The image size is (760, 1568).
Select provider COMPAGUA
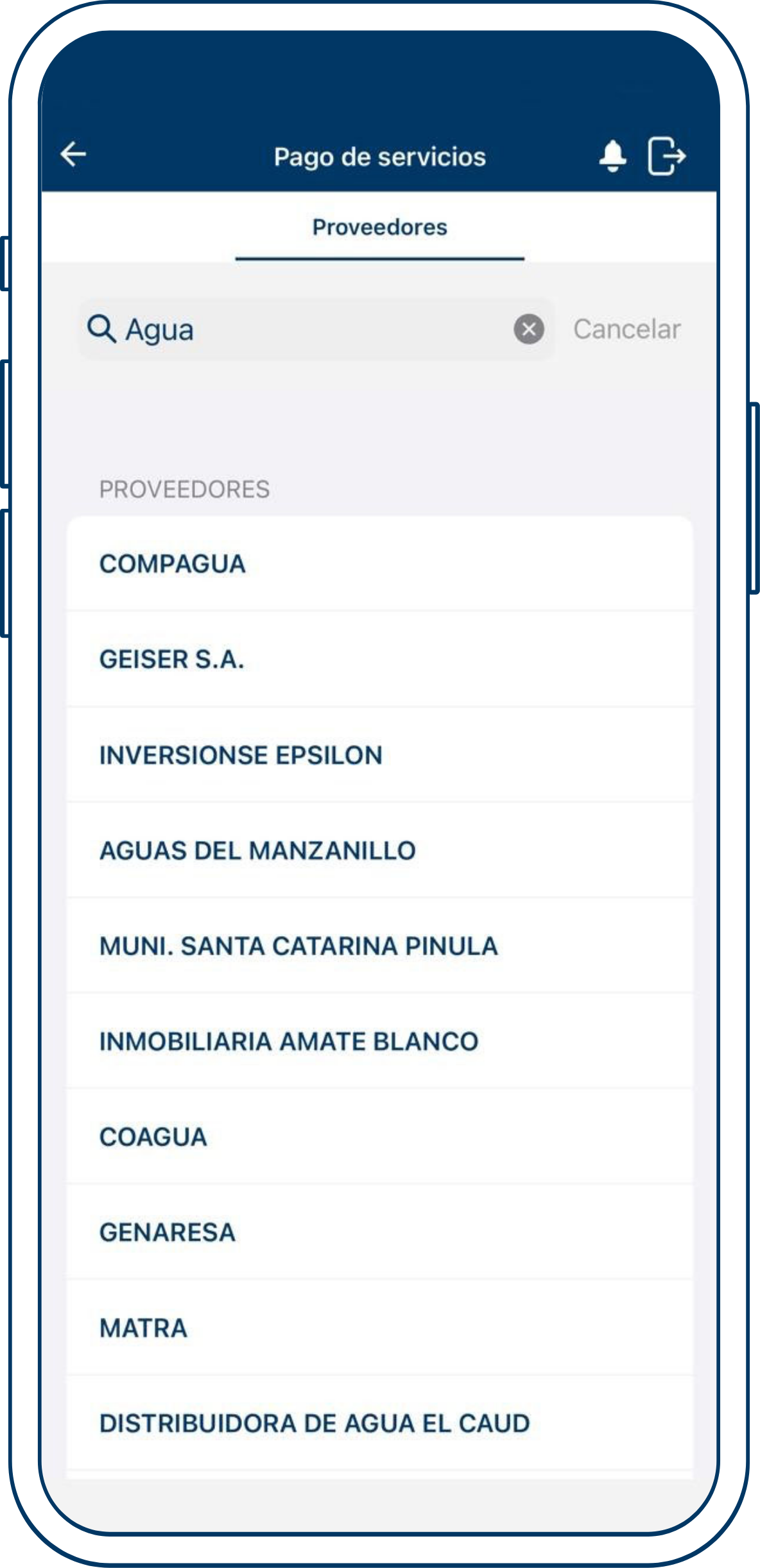(x=379, y=564)
